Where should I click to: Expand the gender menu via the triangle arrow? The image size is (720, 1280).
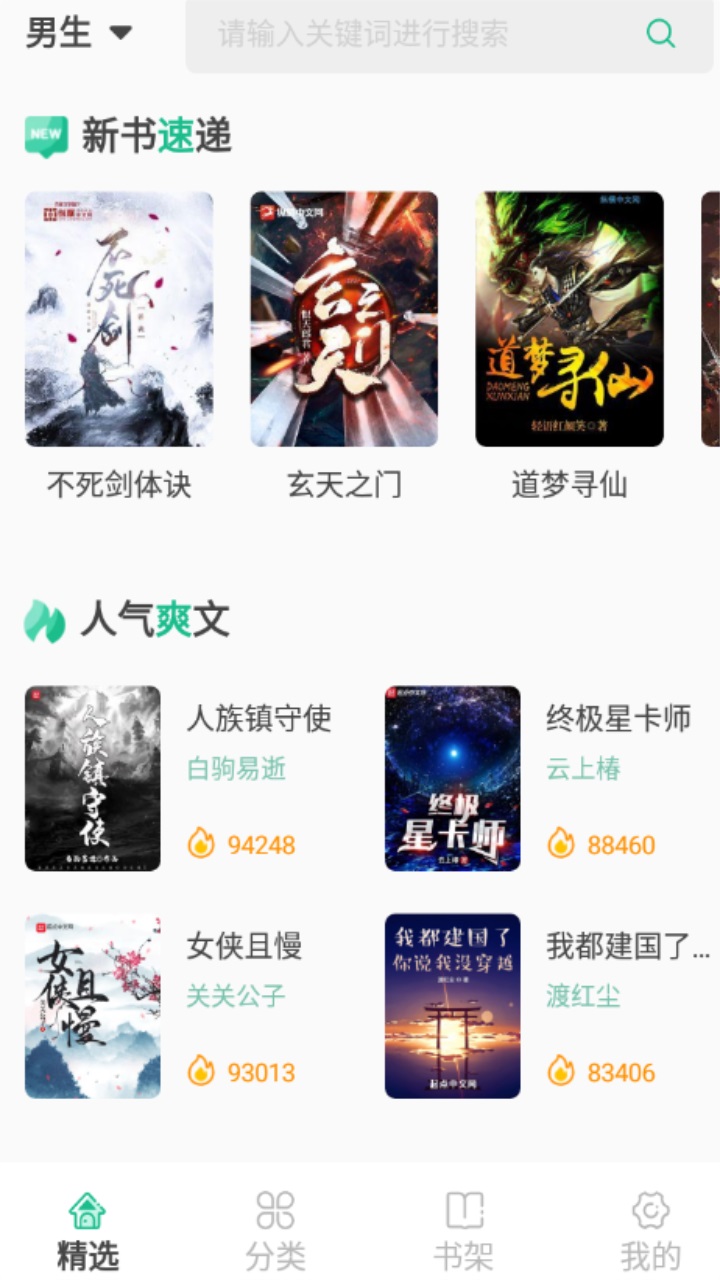tap(120, 33)
